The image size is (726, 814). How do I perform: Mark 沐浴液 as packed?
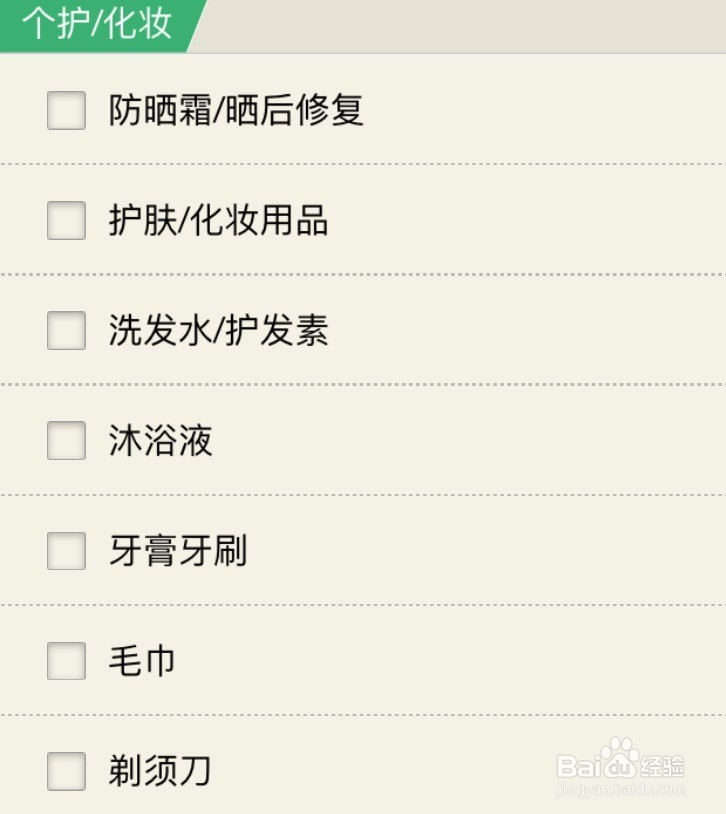click(x=66, y=441)
